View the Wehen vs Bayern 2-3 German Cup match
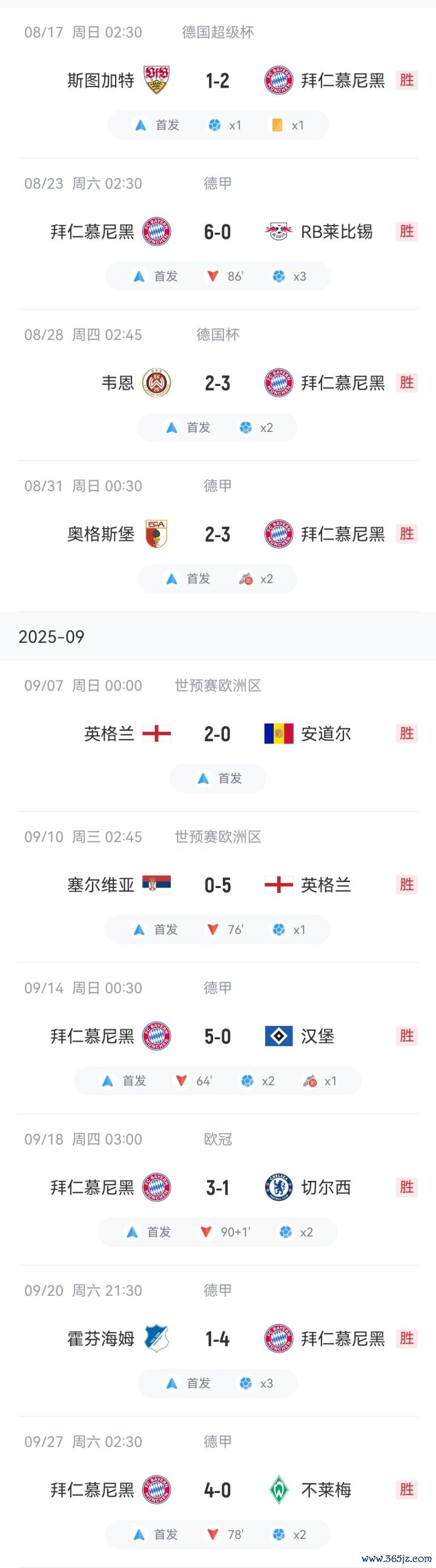 (217, 383)
